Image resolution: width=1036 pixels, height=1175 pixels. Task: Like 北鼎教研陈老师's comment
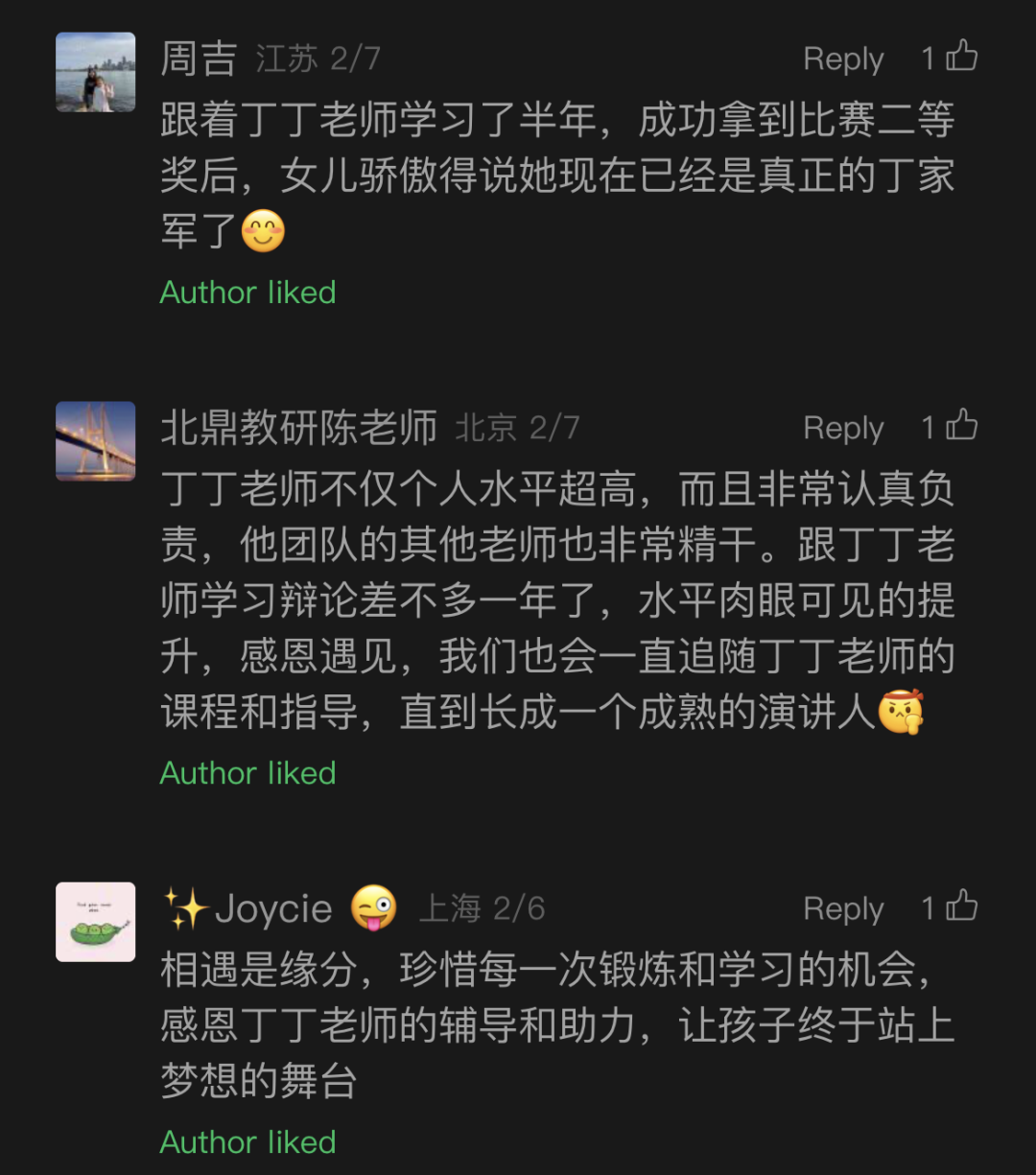click(x=960, y=426)
